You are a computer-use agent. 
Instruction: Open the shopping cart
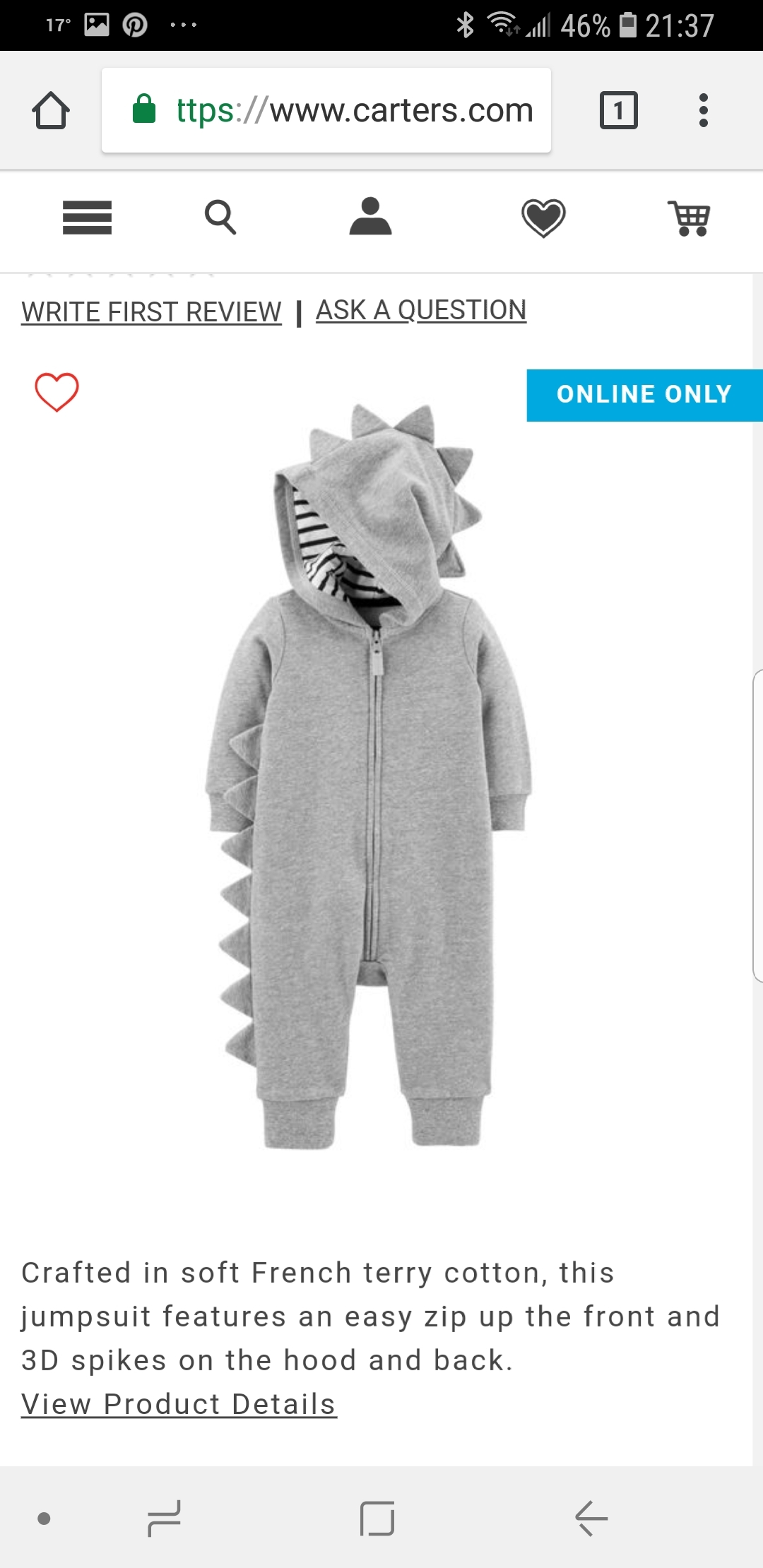[689, 218]
